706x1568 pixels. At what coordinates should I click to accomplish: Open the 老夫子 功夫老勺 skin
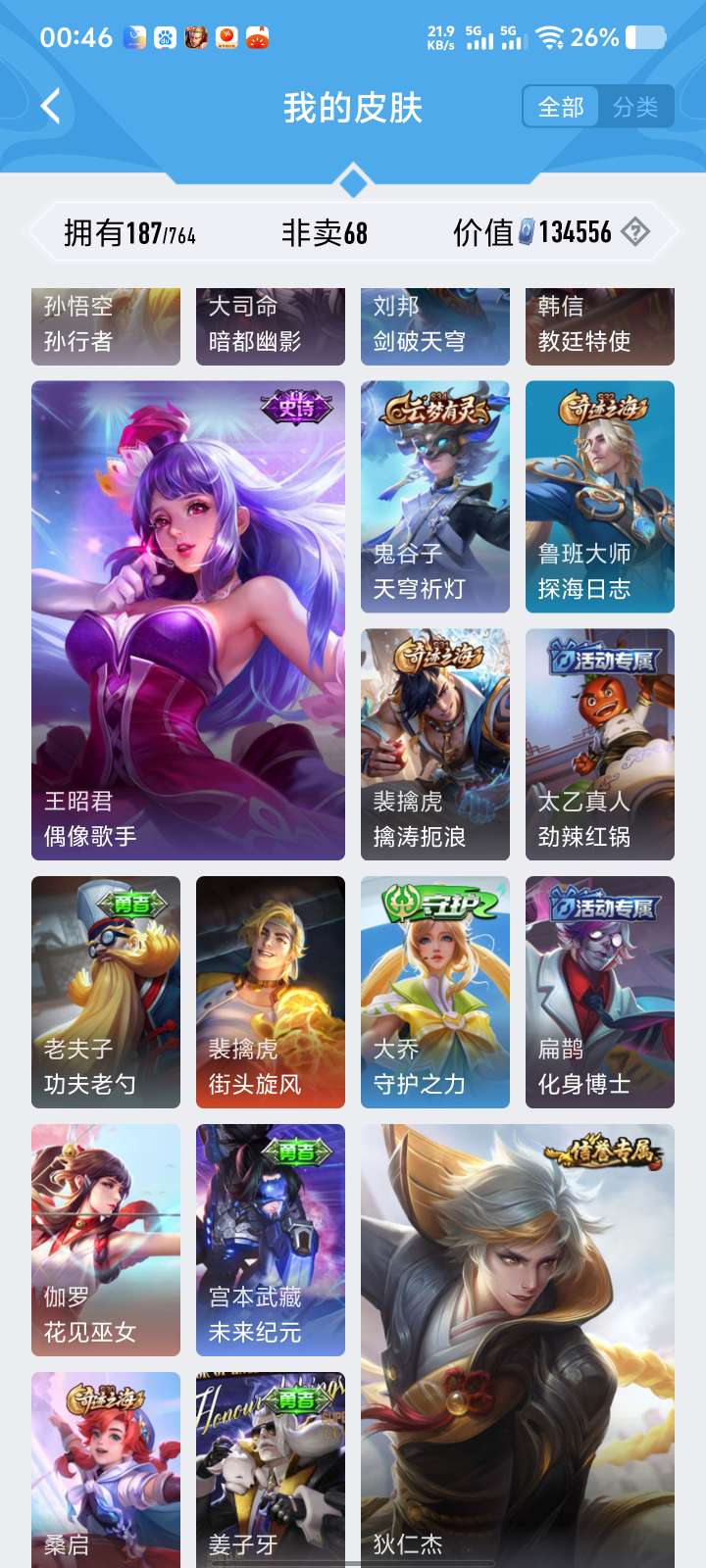click(x=106, y=992)
